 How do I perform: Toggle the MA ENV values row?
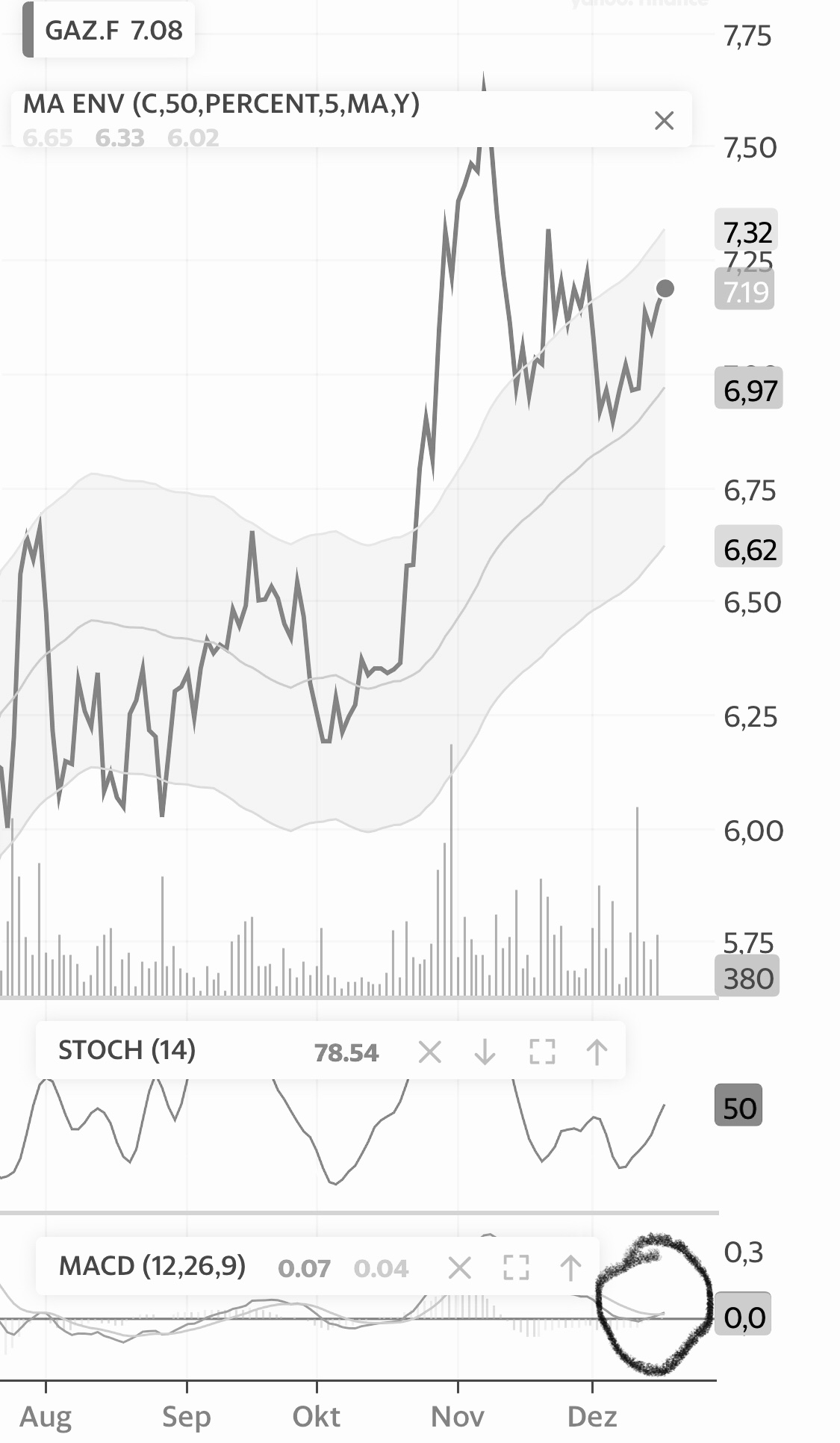119,138
